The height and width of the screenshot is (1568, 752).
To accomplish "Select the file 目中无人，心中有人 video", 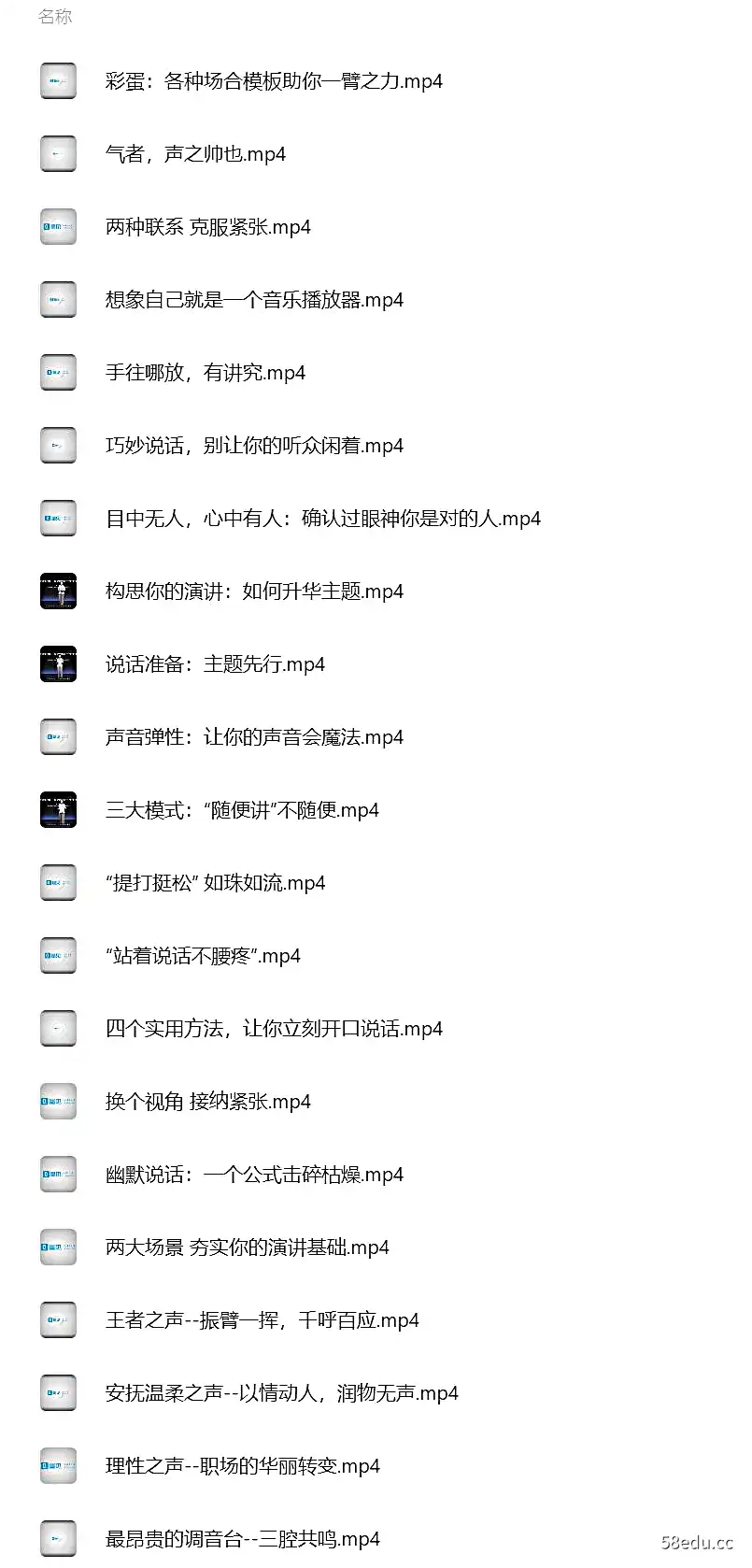I will coord(322,518).
